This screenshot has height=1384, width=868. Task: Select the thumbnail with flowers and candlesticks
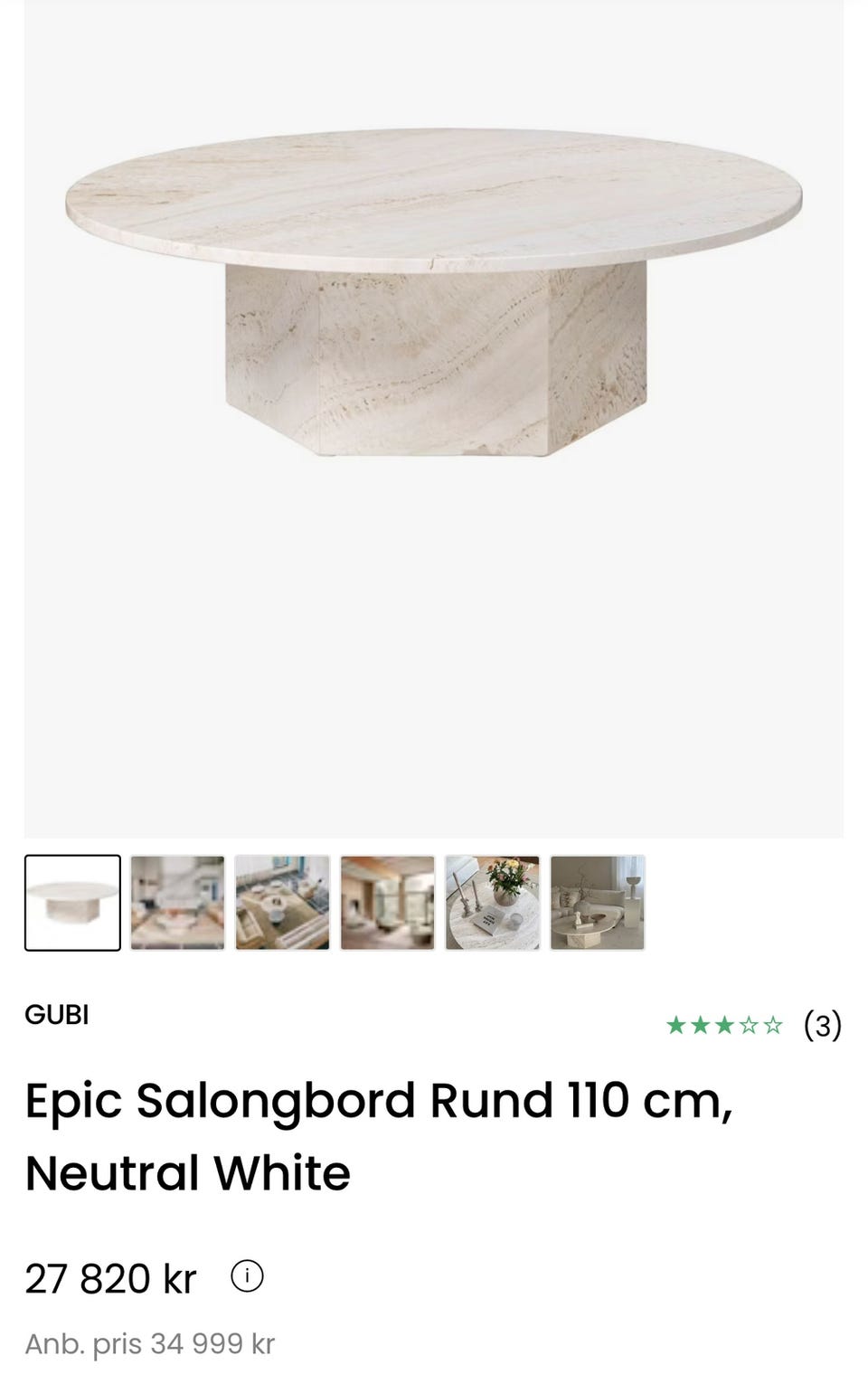point(493,903)
